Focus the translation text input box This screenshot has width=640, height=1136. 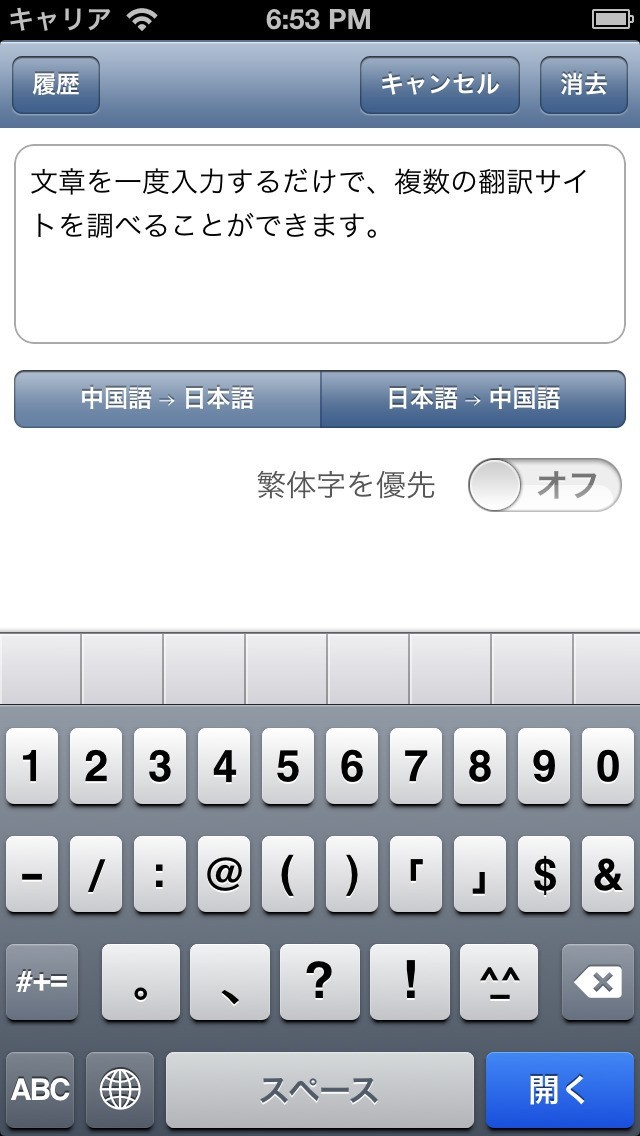click(320, 244)
